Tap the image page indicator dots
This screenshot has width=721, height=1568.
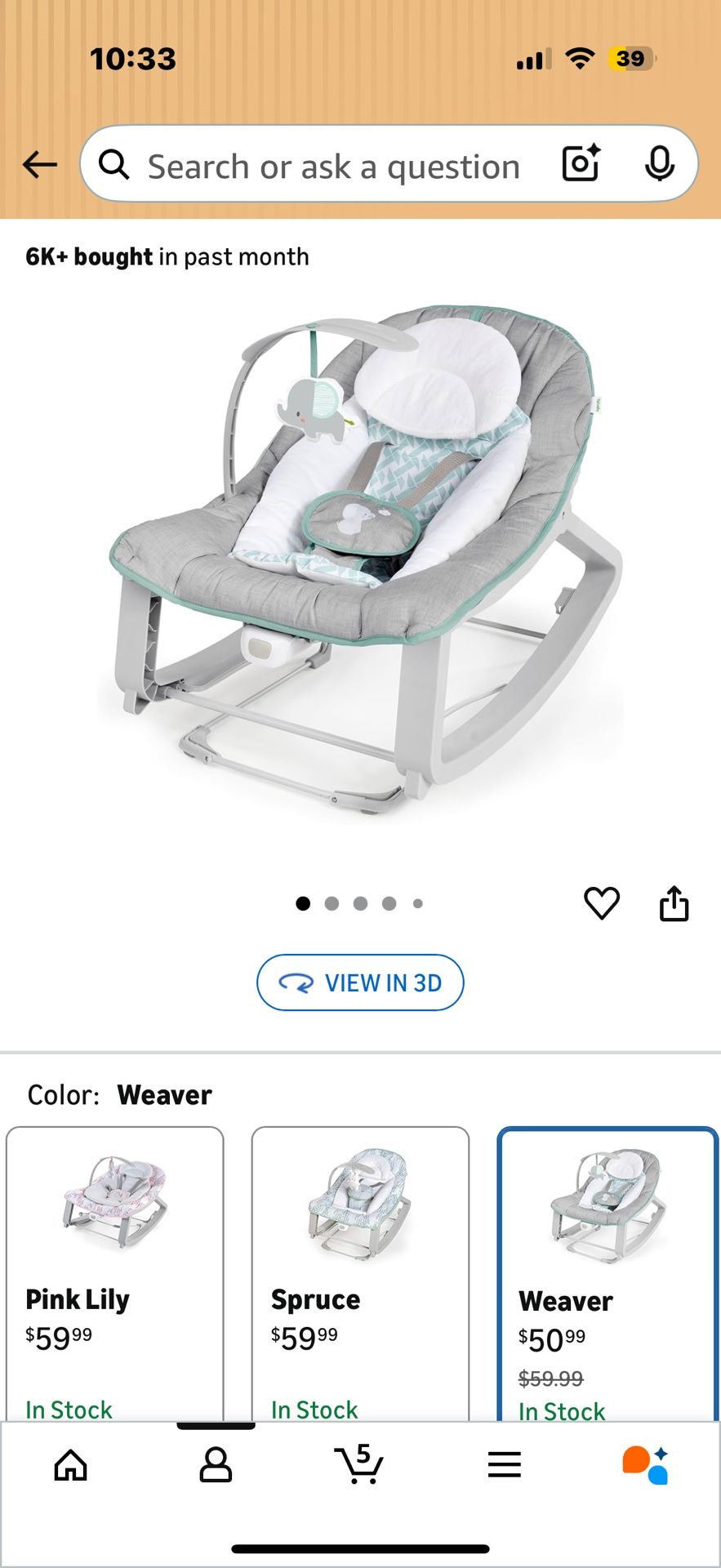coord(360,903)
